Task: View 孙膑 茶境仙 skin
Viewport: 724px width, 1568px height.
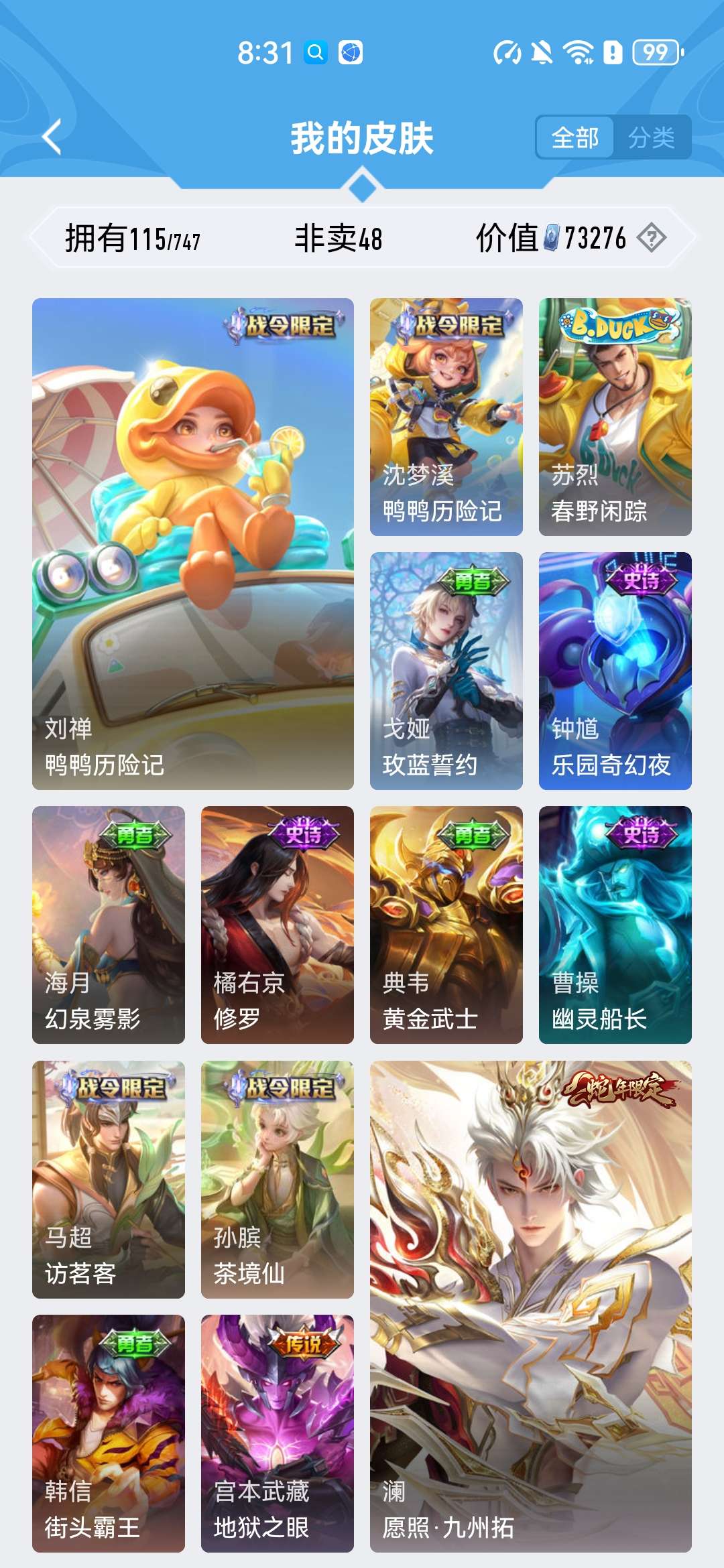Action: point(277,1179)
